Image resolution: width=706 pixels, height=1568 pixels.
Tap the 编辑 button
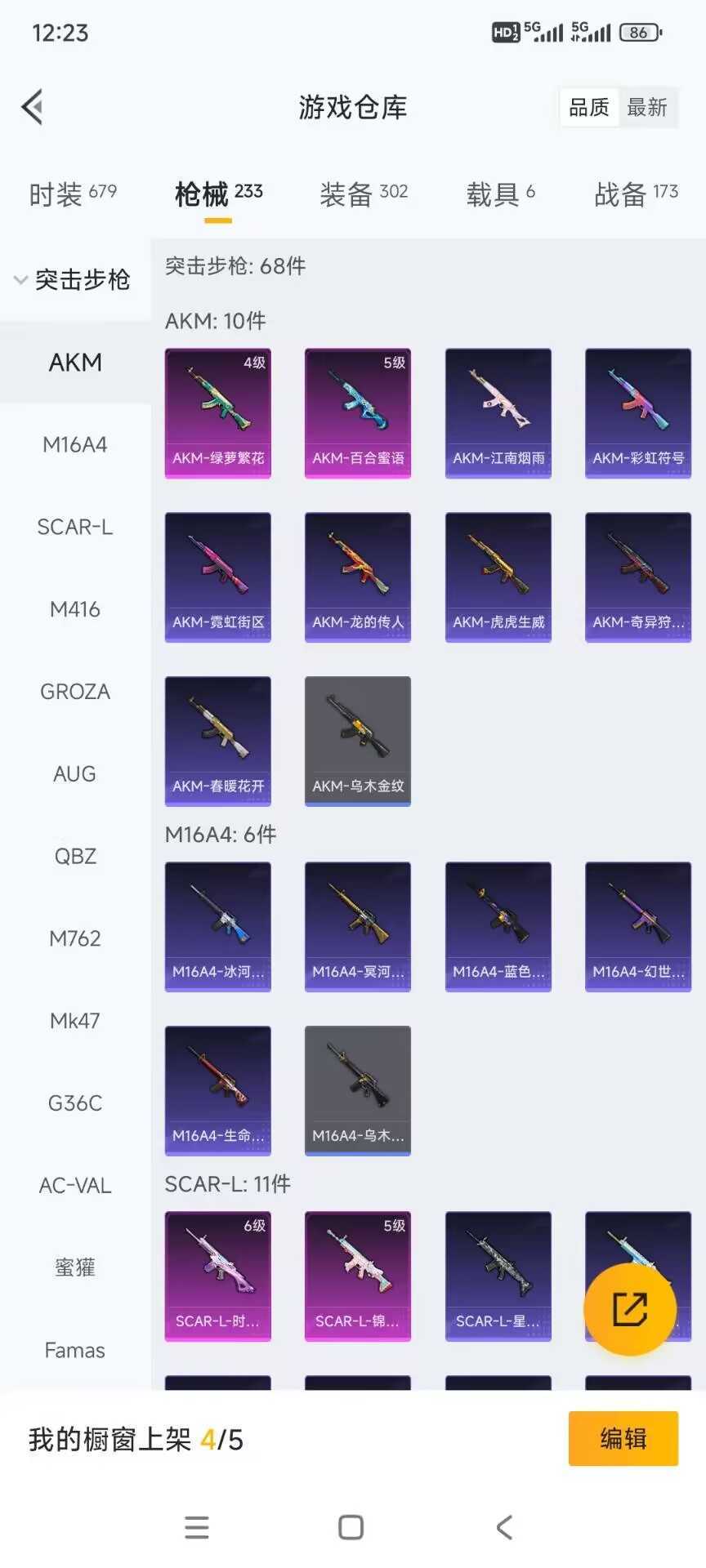click(623, 1438)
